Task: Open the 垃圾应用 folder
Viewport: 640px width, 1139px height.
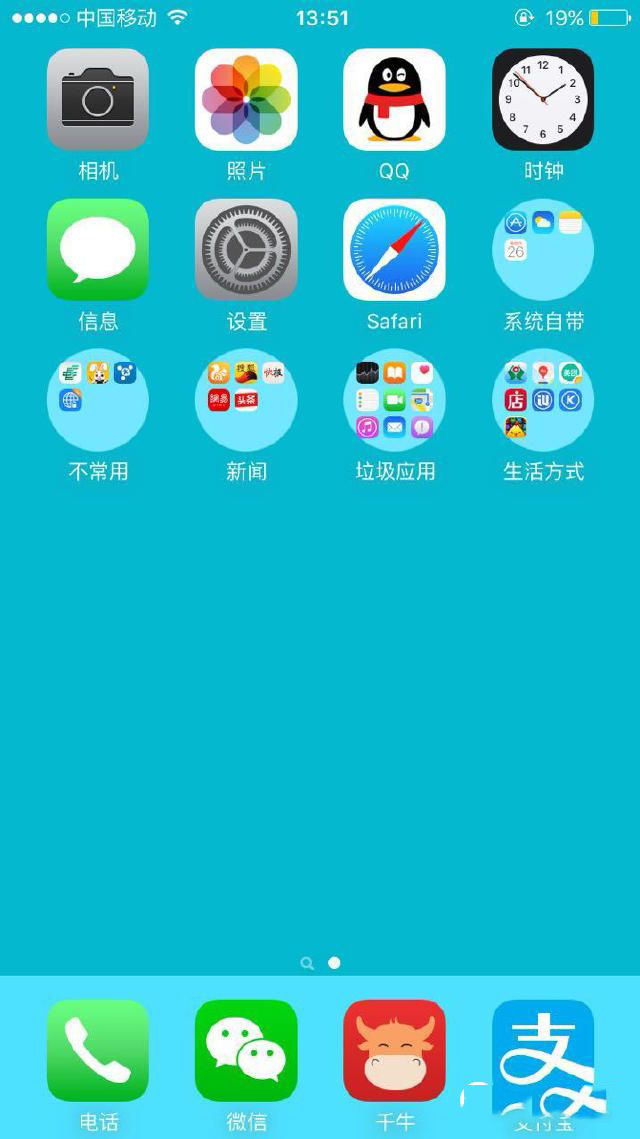Action: click(394, 400)
